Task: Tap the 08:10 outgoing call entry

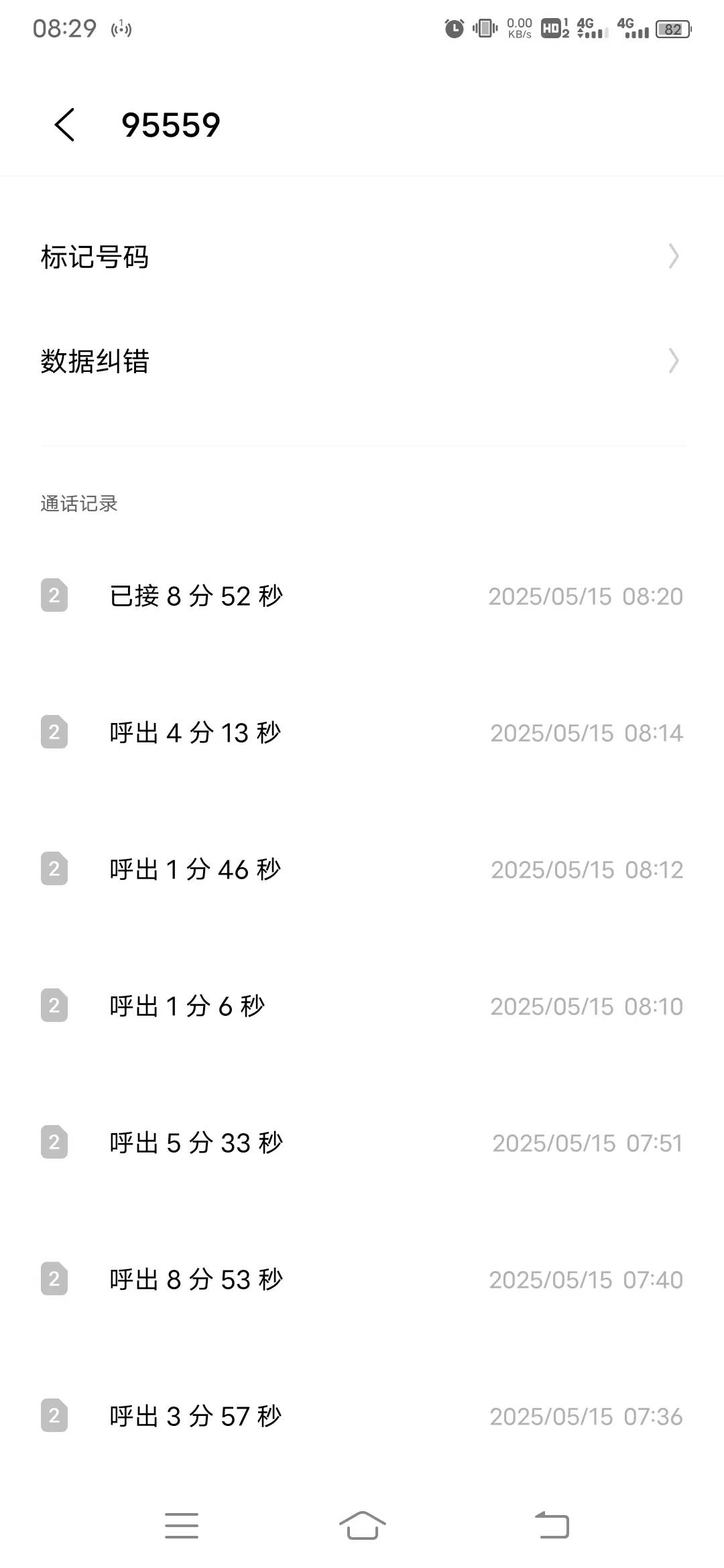Action: click(x=362, y=1006)
